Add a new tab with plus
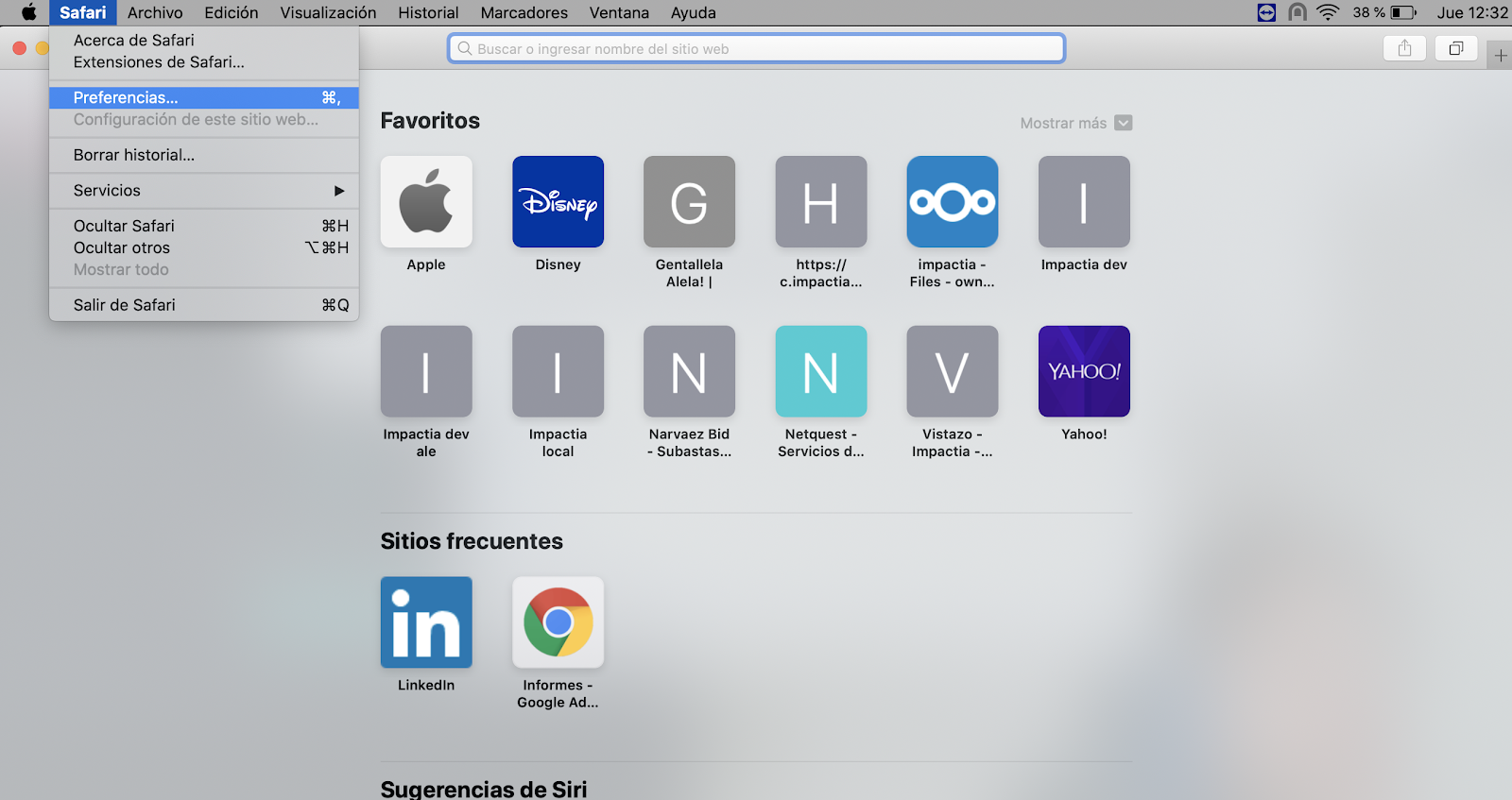Image resolution: width=1512 pixels, height=800 pixels. (x=1500, y=56)
